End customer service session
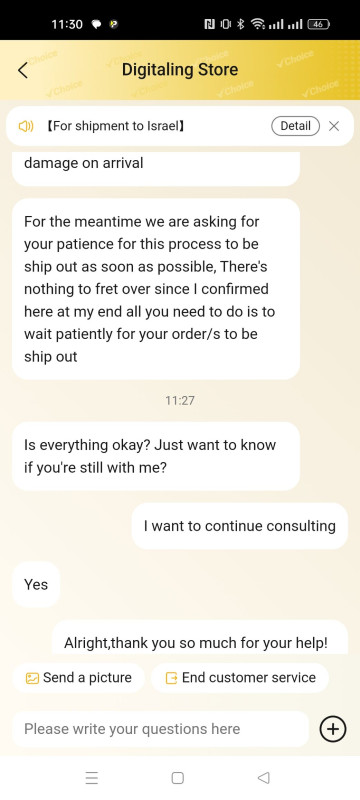The height and width of the screenshot is (800, 360). 240,678
